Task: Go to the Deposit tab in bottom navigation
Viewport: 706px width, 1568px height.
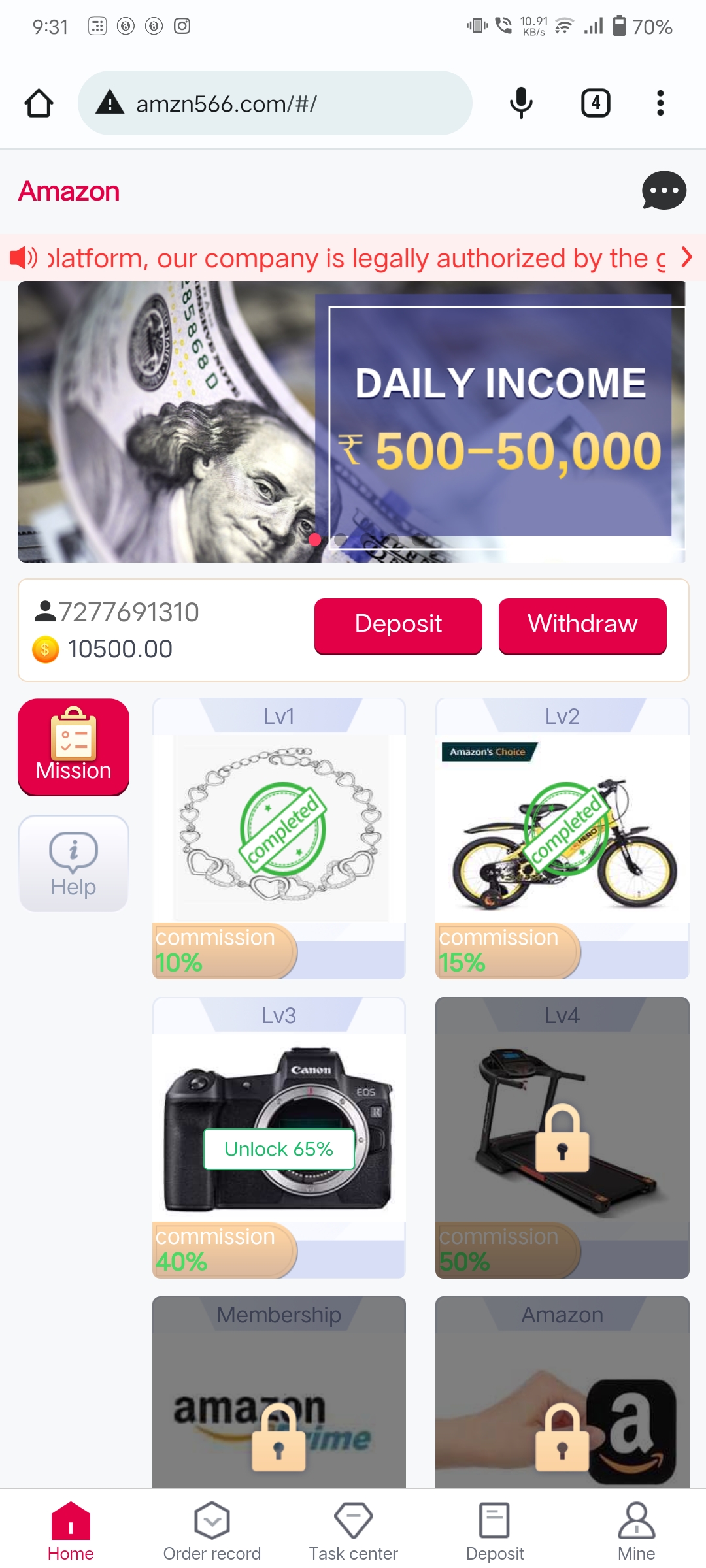Action: 495,1531
